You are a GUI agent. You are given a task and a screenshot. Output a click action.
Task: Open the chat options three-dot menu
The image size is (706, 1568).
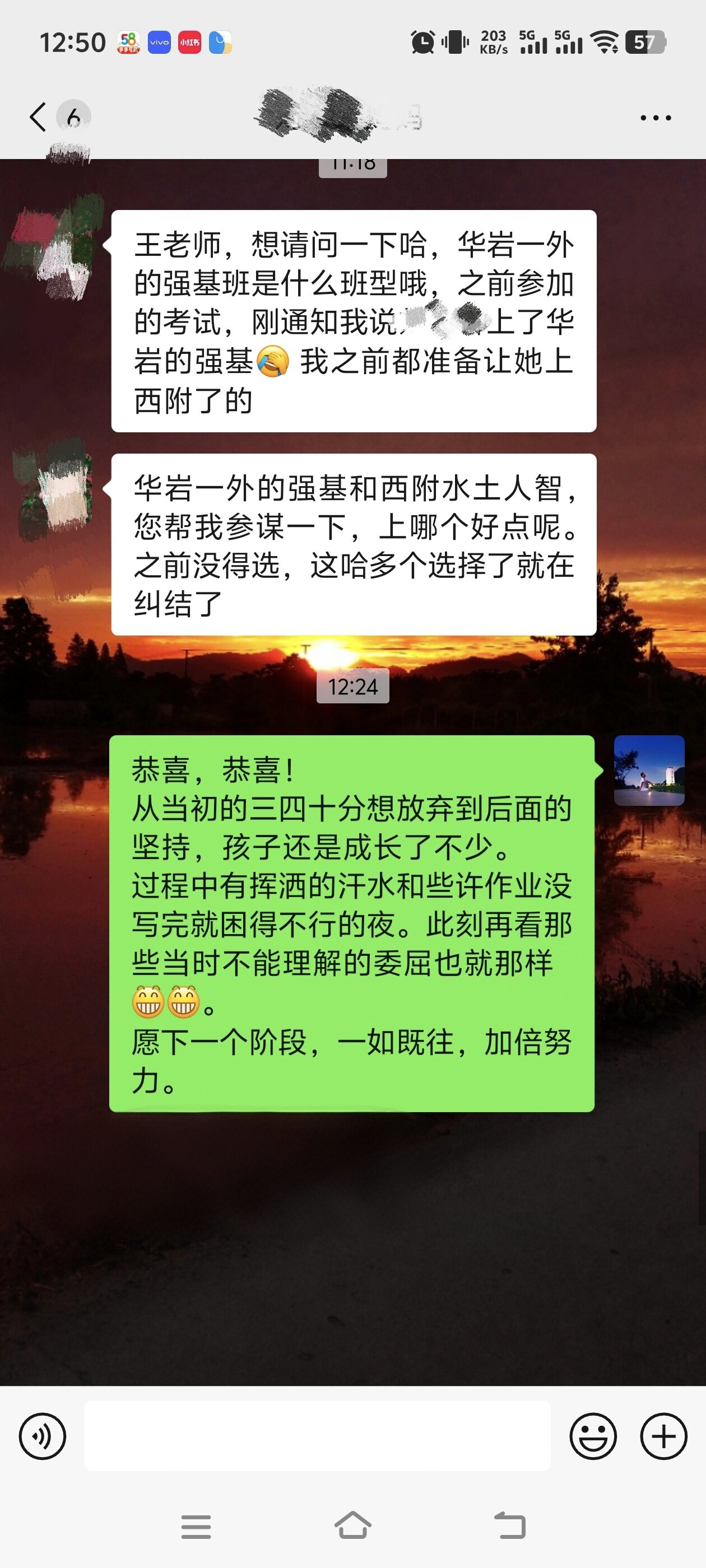click(656, 118)
